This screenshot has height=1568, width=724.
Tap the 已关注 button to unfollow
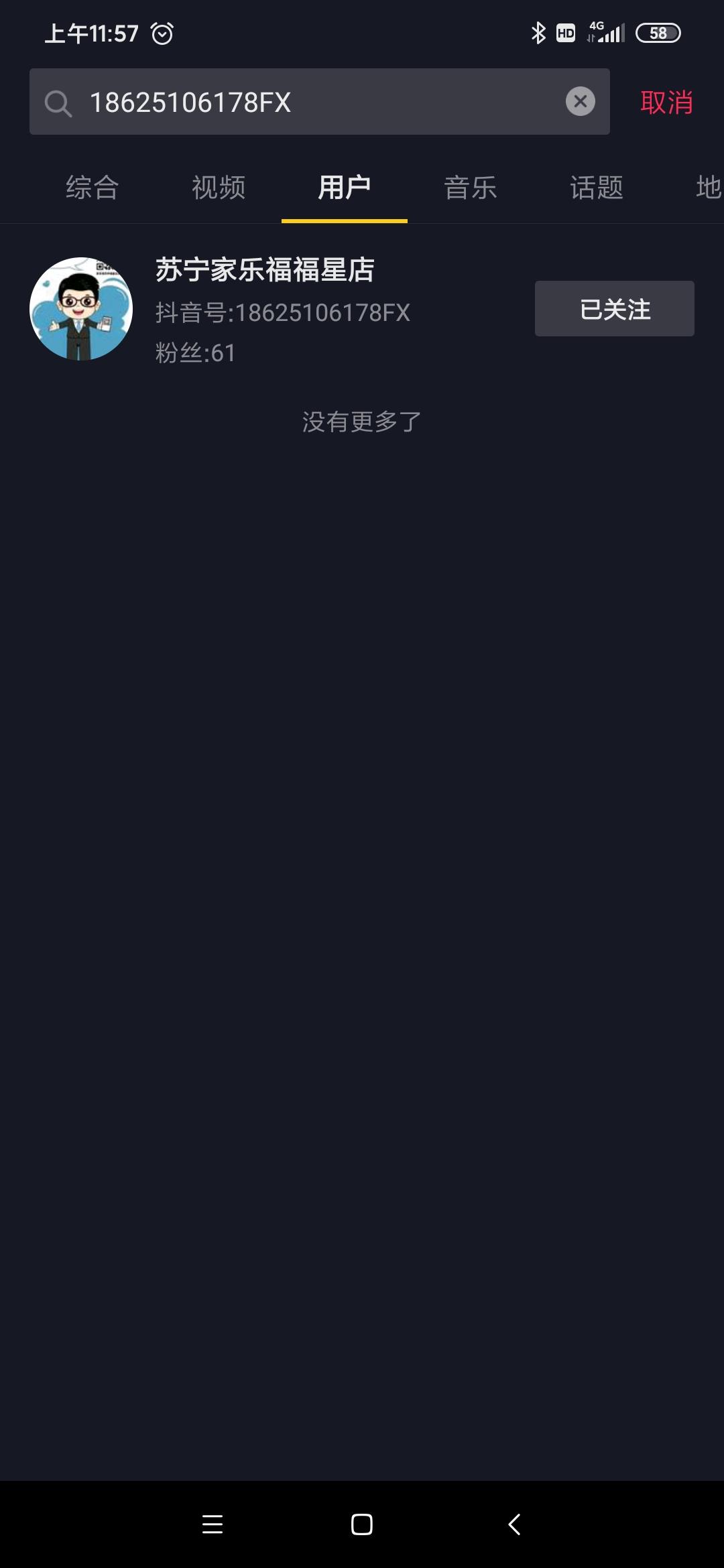click(615, 309)
